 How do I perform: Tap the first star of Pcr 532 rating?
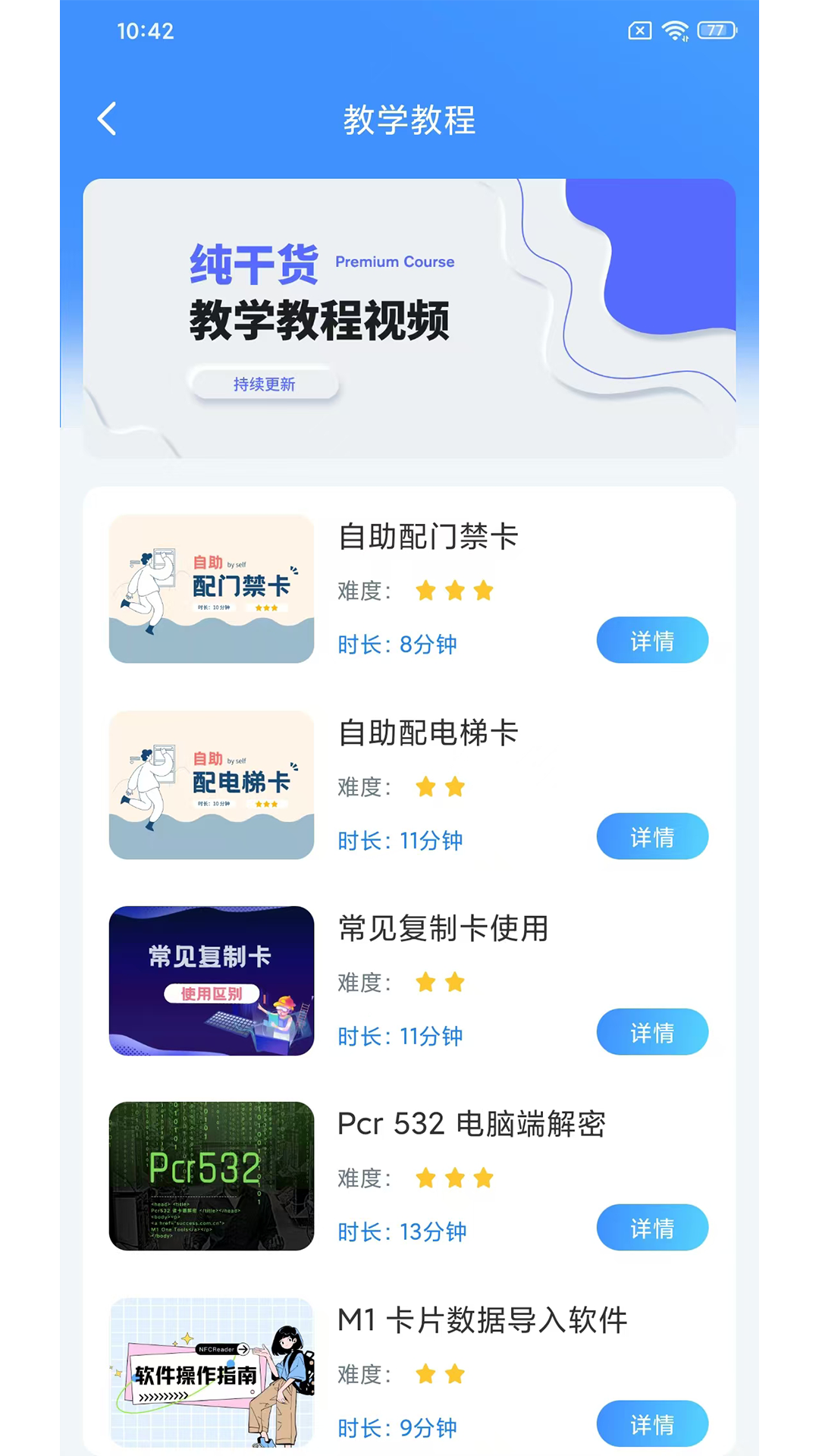click(426, 1178)
